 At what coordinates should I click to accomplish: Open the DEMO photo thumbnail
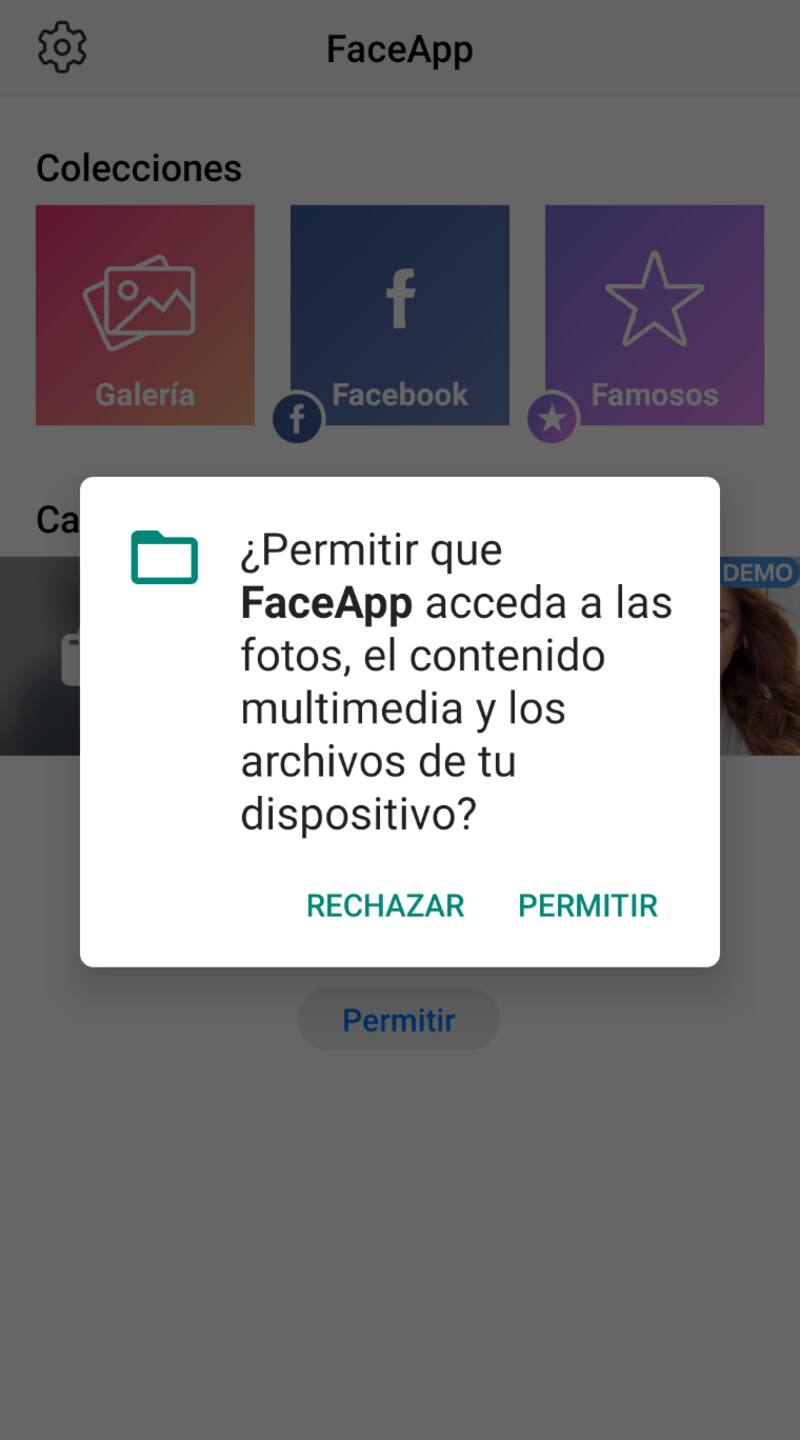pos(758,660)
